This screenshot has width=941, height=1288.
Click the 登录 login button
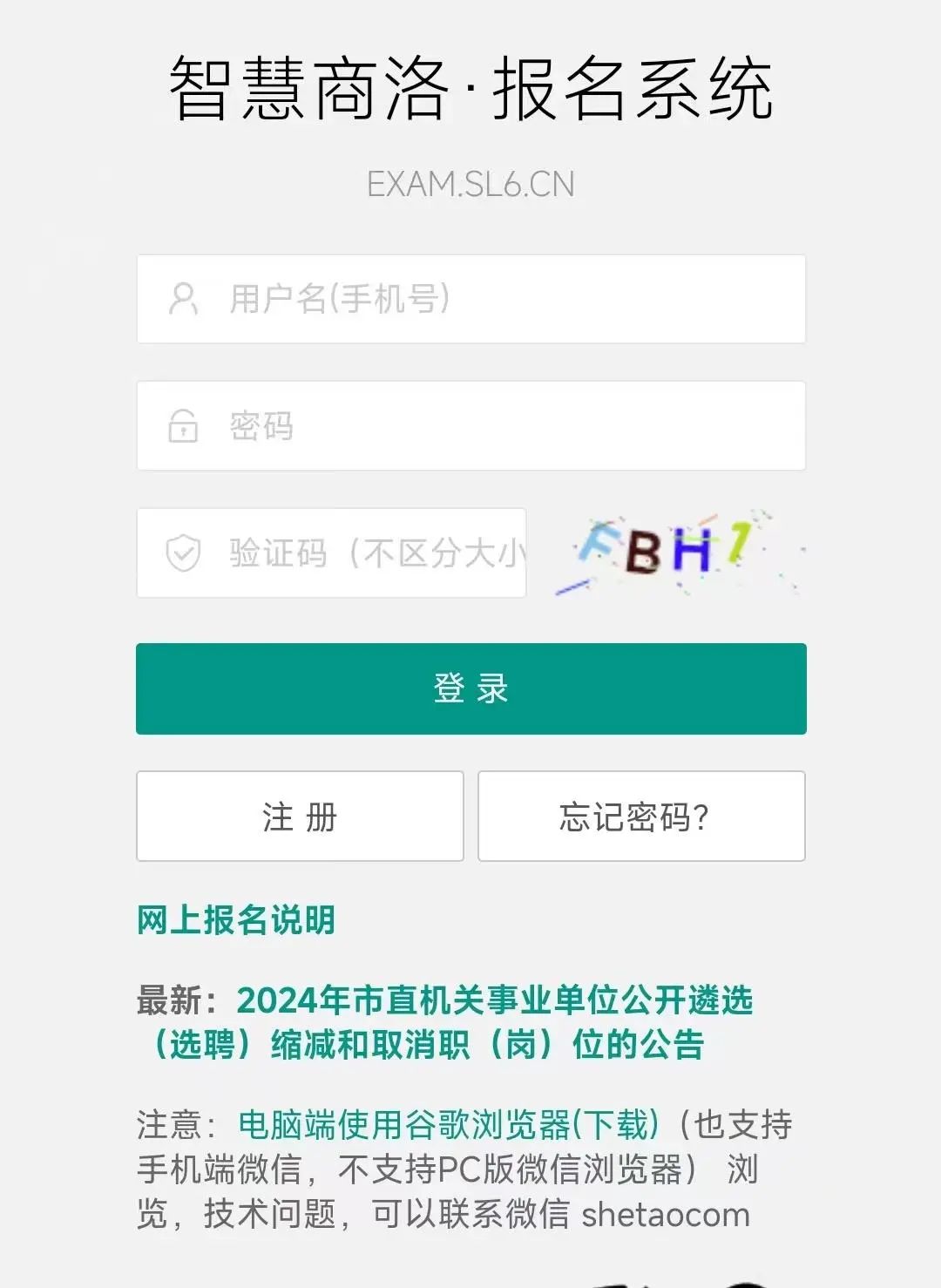click(x=470, y=688)
